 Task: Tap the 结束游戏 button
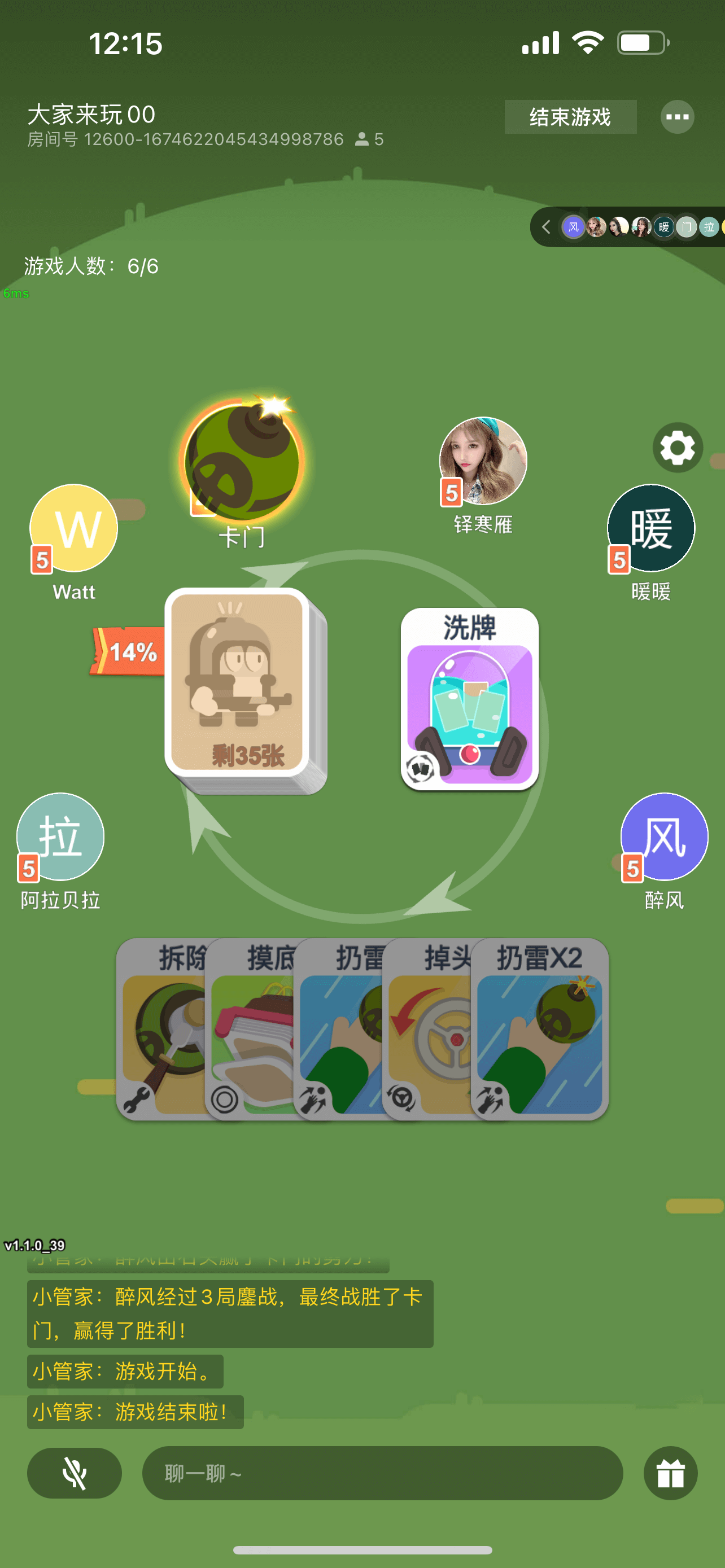coord(570,116)
